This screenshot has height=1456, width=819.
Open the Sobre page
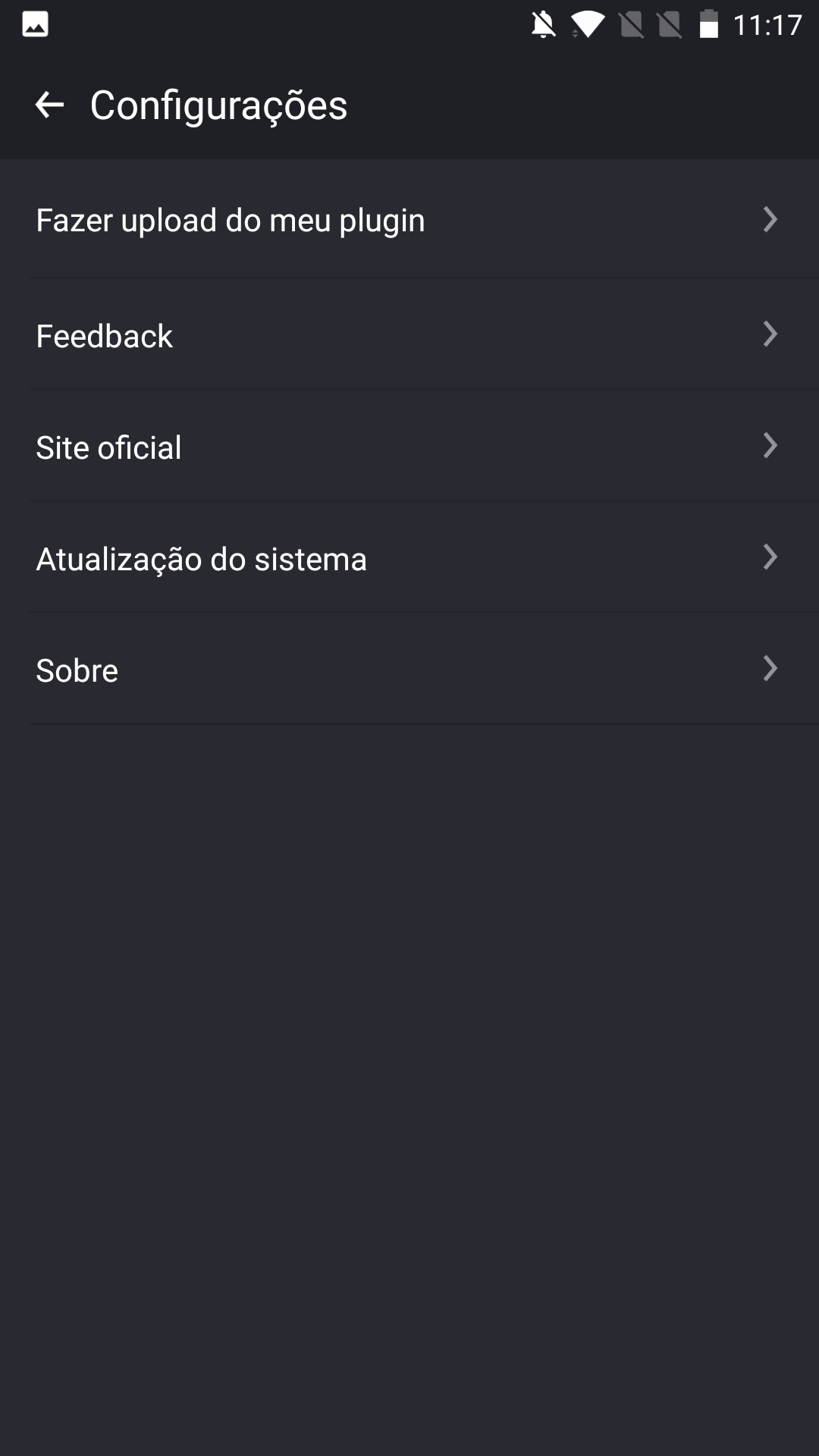(409, 669)
